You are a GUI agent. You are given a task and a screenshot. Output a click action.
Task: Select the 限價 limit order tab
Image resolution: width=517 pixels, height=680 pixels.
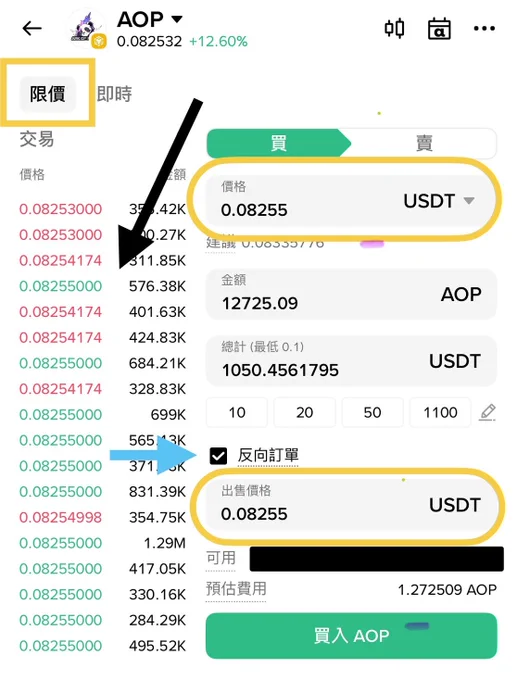48,94
